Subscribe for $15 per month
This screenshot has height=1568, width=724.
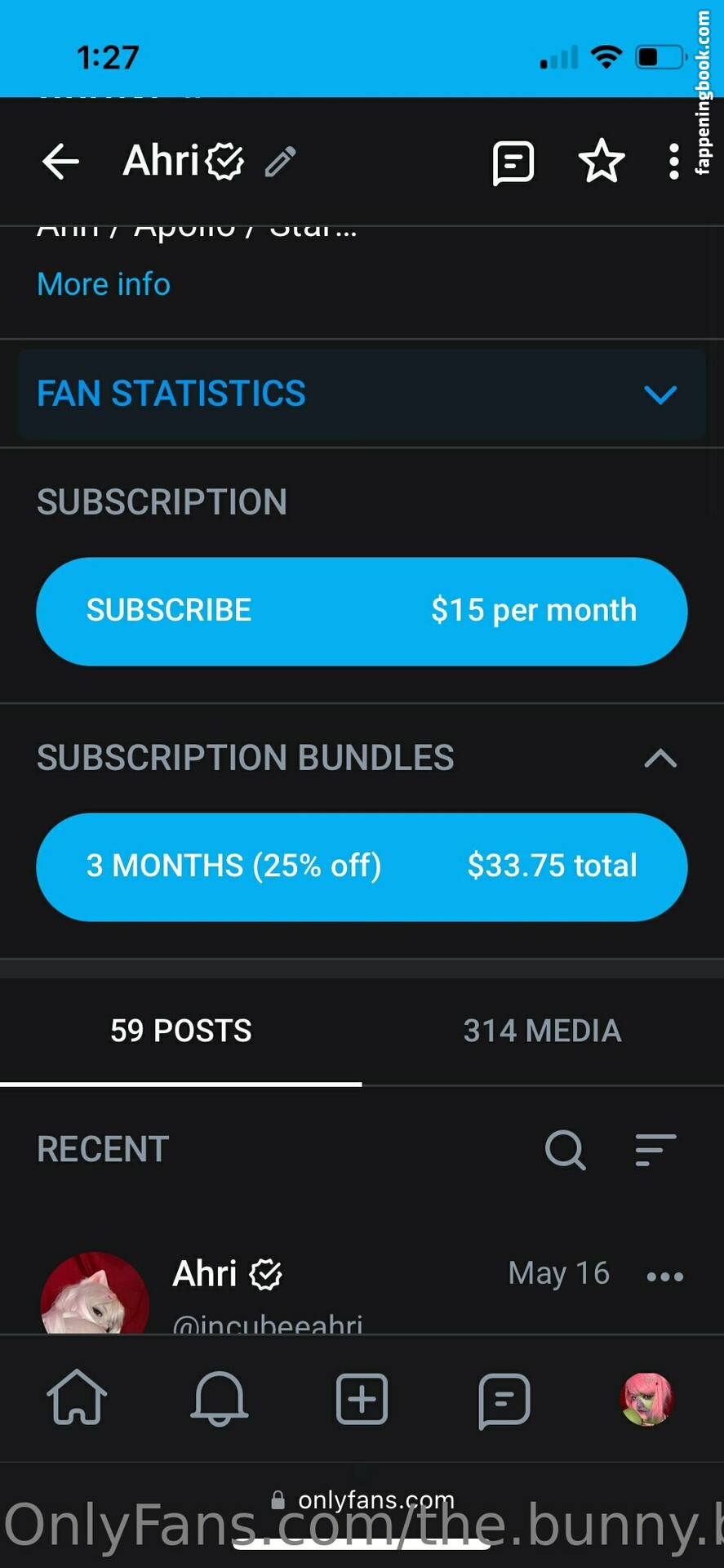click(362, 611)
